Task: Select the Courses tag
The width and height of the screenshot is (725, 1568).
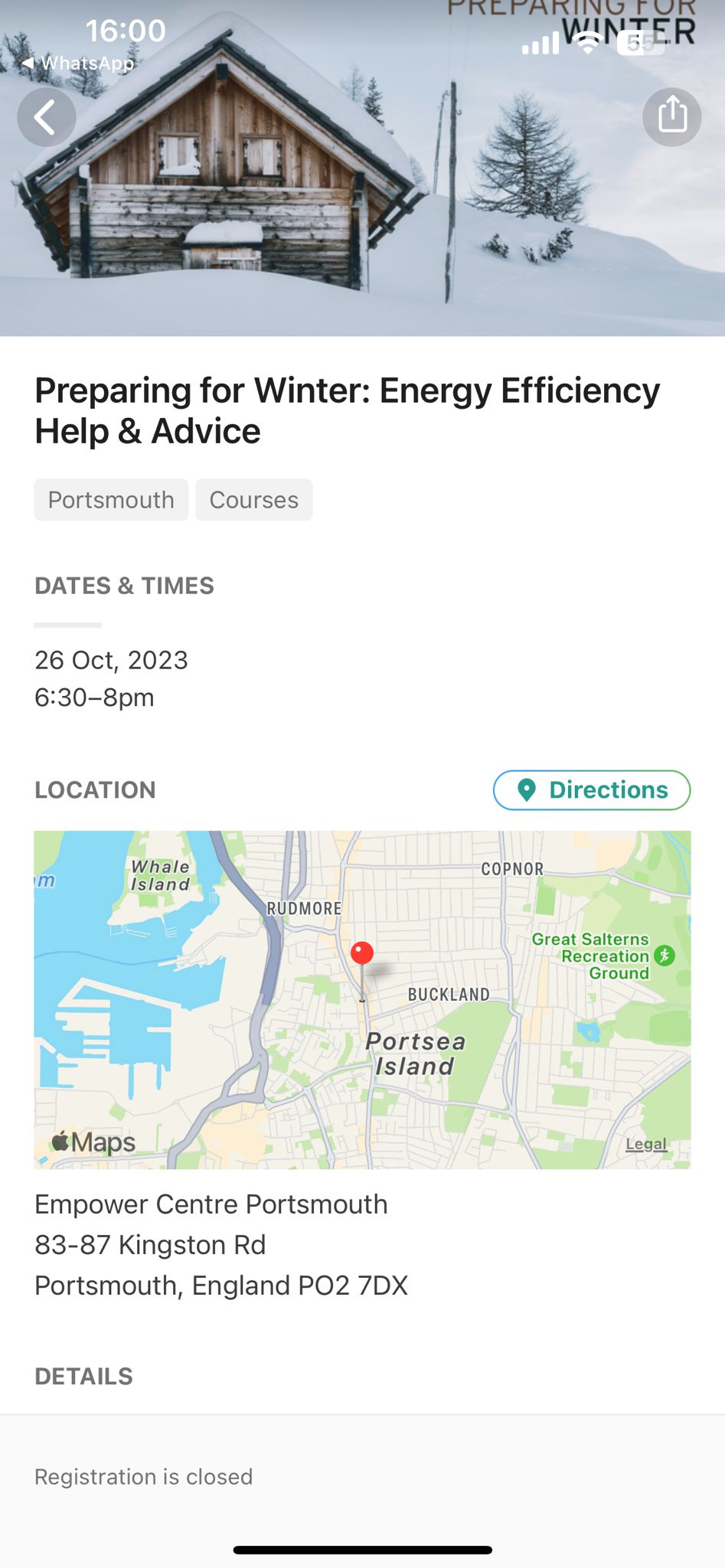Action: 253,500
